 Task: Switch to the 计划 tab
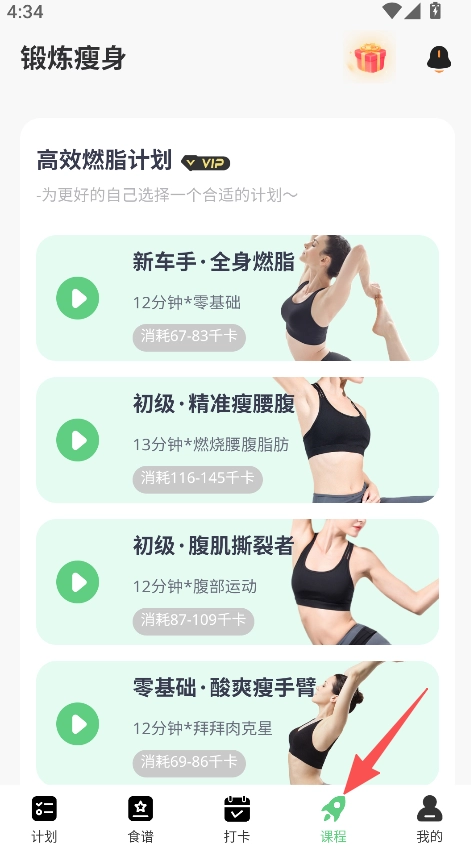click(x=44, y=818)
